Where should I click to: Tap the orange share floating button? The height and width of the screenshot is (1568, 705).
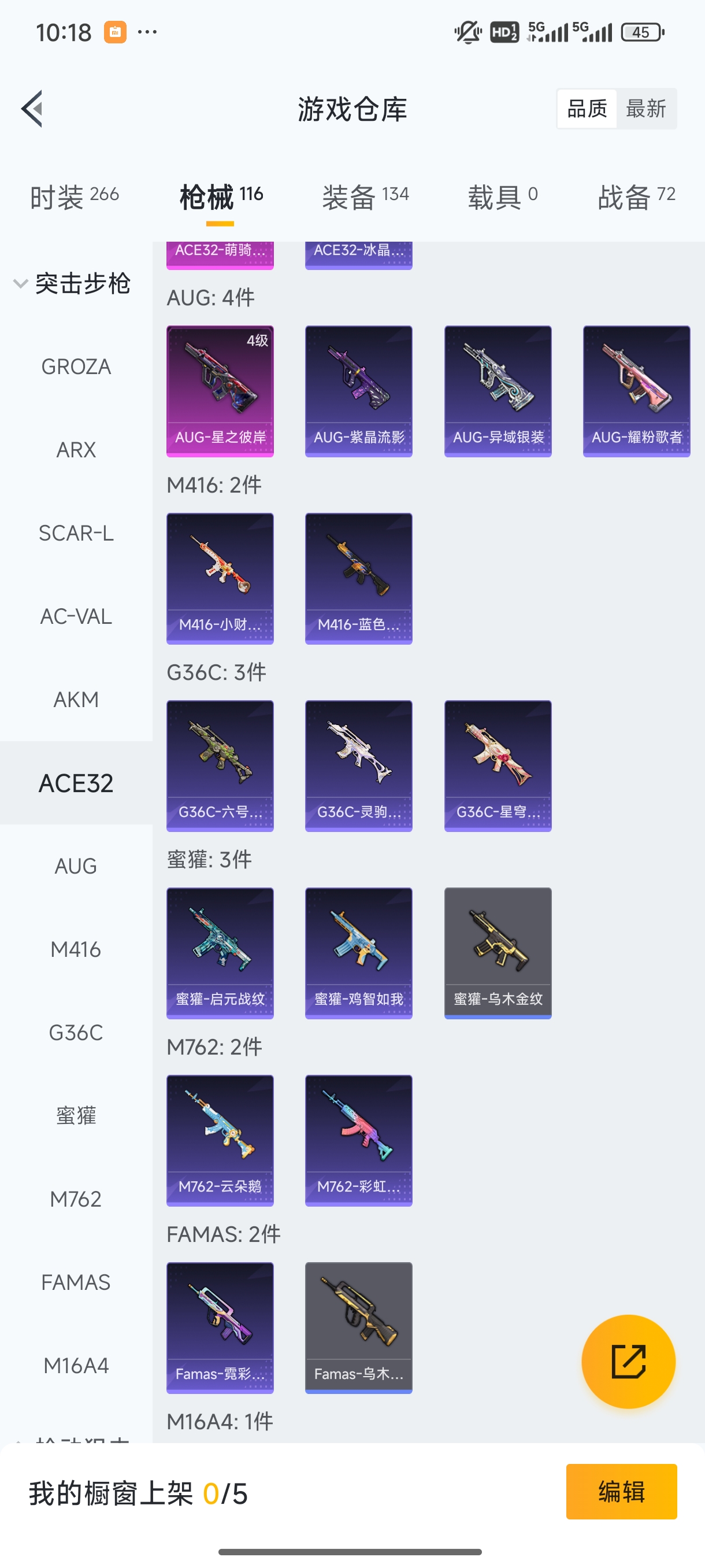(x=628, y=1362)
